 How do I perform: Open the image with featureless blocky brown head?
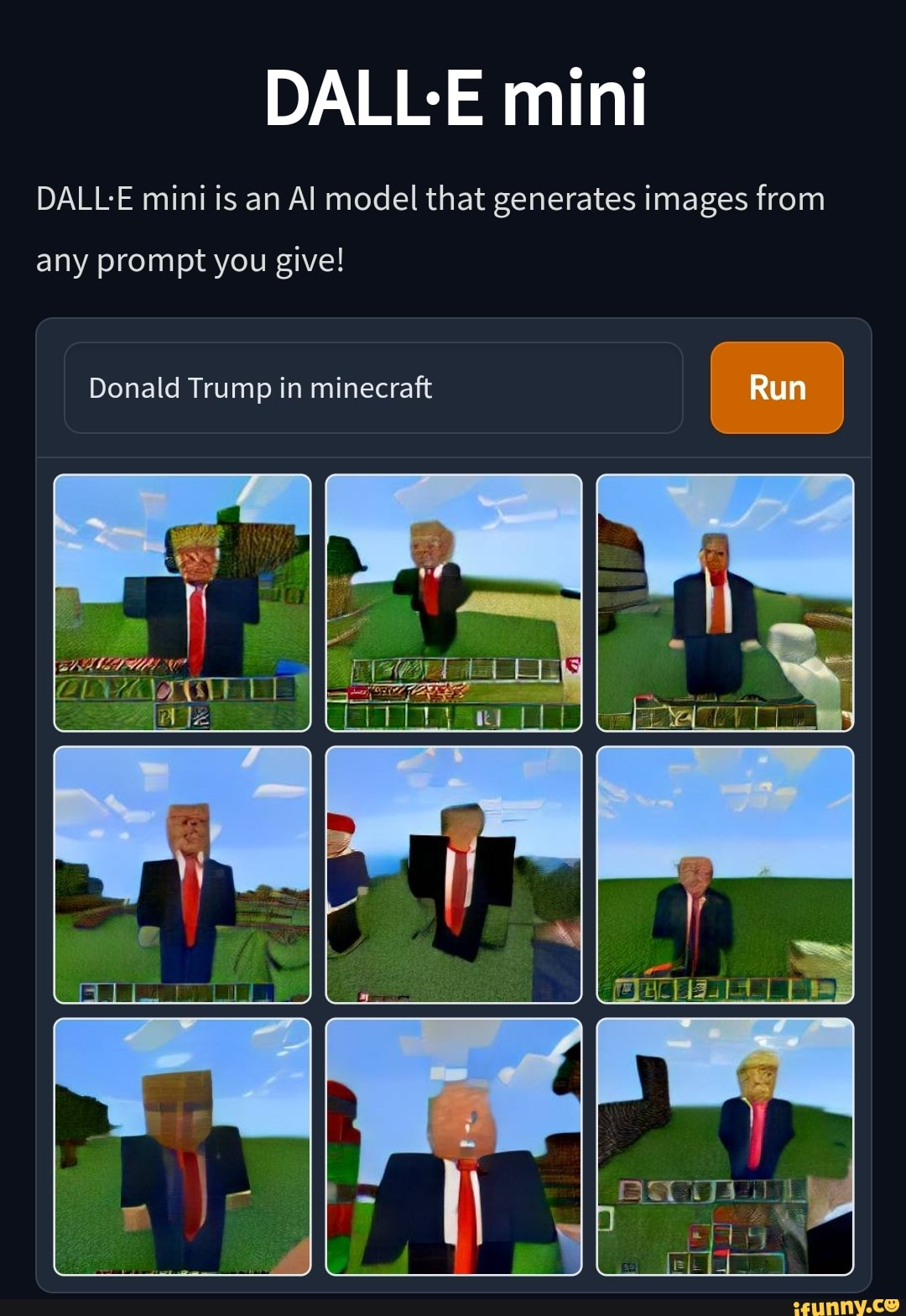(182, 1146)
